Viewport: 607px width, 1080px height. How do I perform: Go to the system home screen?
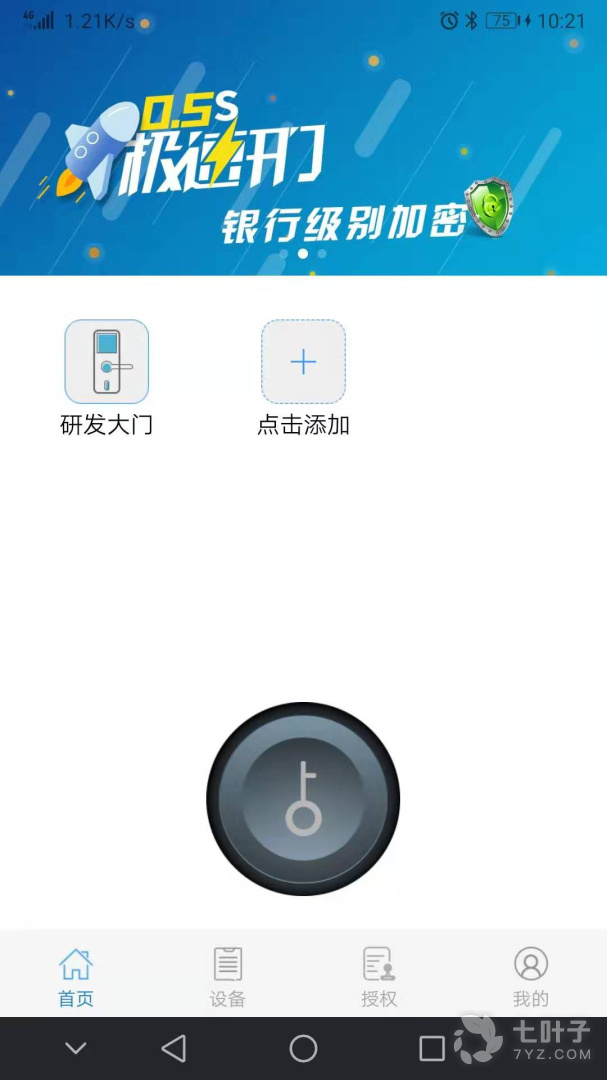[x=303, y=1048]
